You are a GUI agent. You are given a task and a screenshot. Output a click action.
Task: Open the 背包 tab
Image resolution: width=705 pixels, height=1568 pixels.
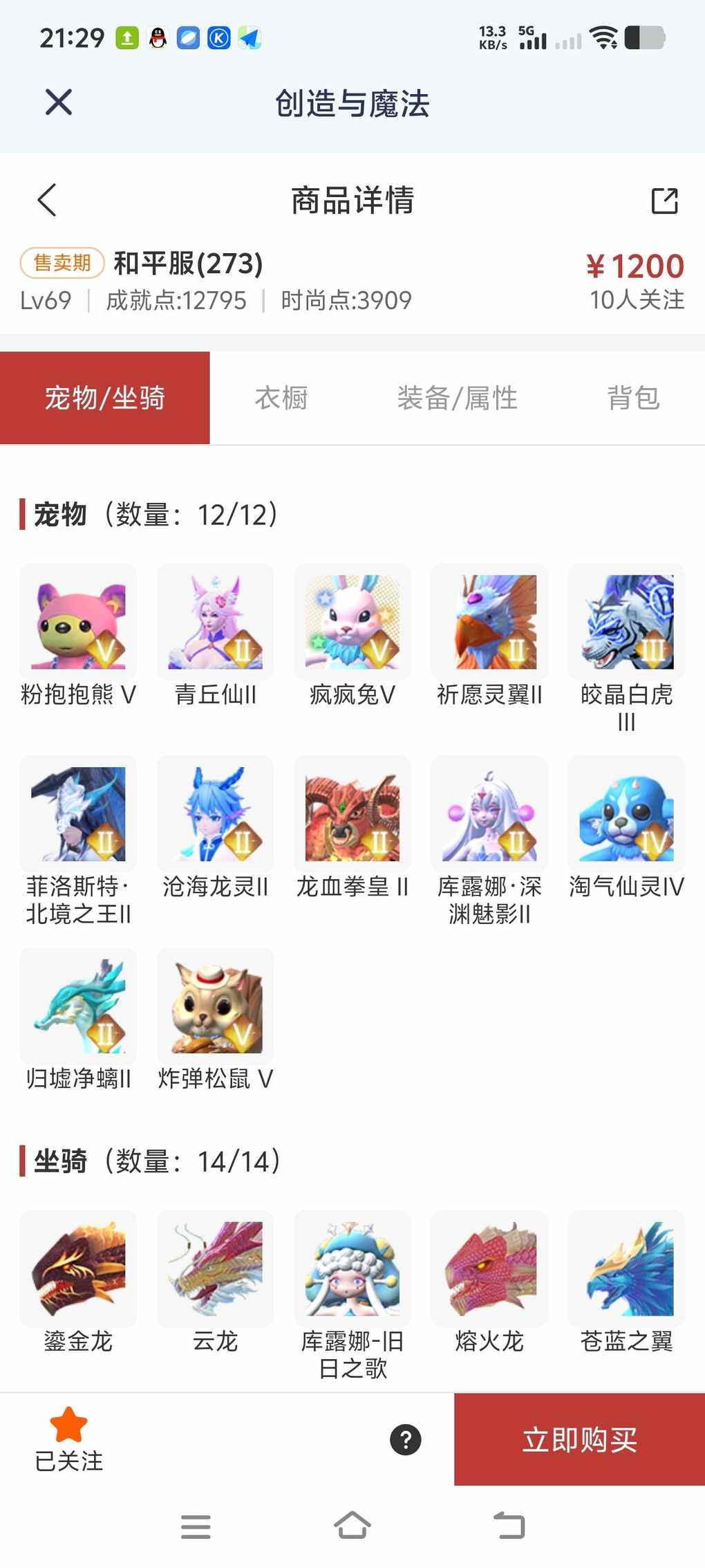pyautogui.click(x=633, y=398)
